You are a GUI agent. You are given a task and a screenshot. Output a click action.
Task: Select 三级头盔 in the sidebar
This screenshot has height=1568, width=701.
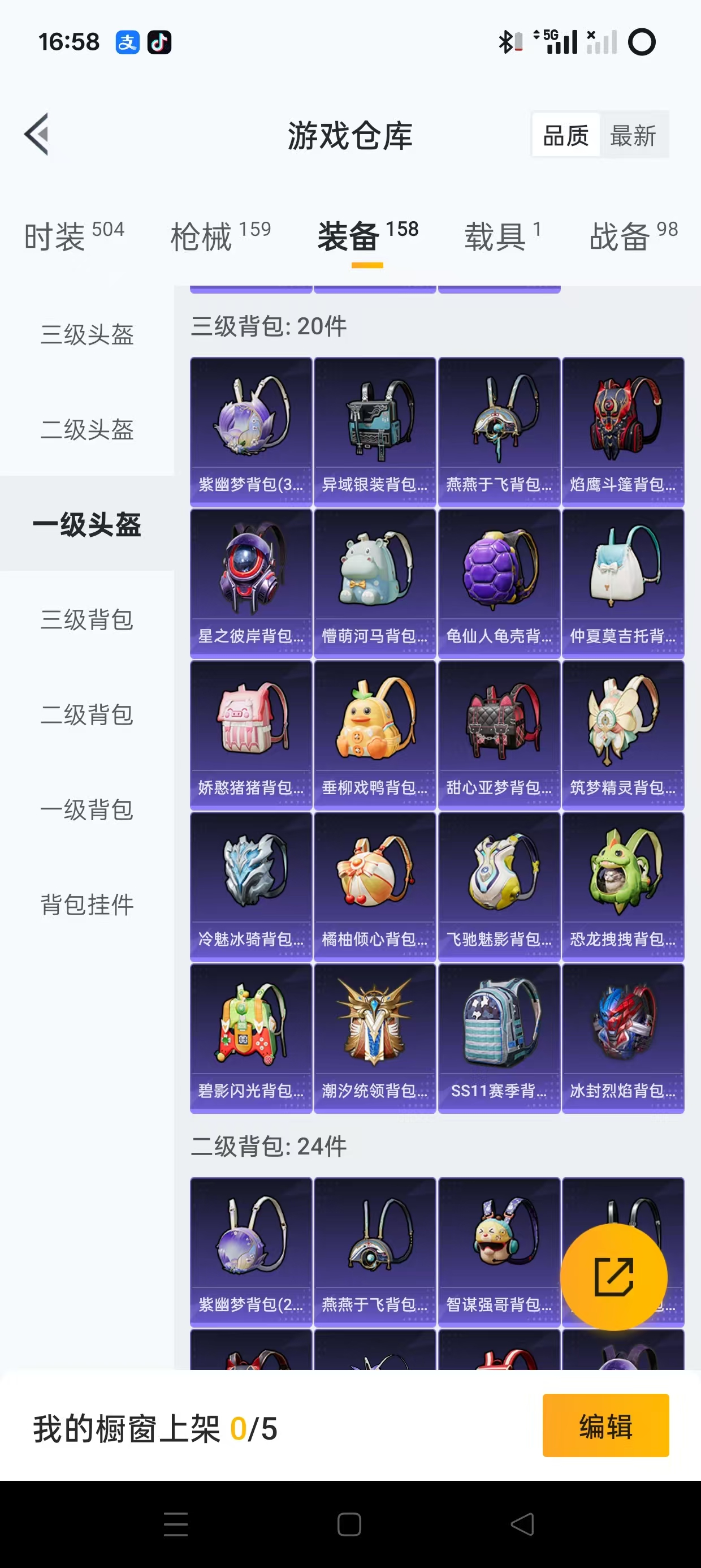coord(87,335)
